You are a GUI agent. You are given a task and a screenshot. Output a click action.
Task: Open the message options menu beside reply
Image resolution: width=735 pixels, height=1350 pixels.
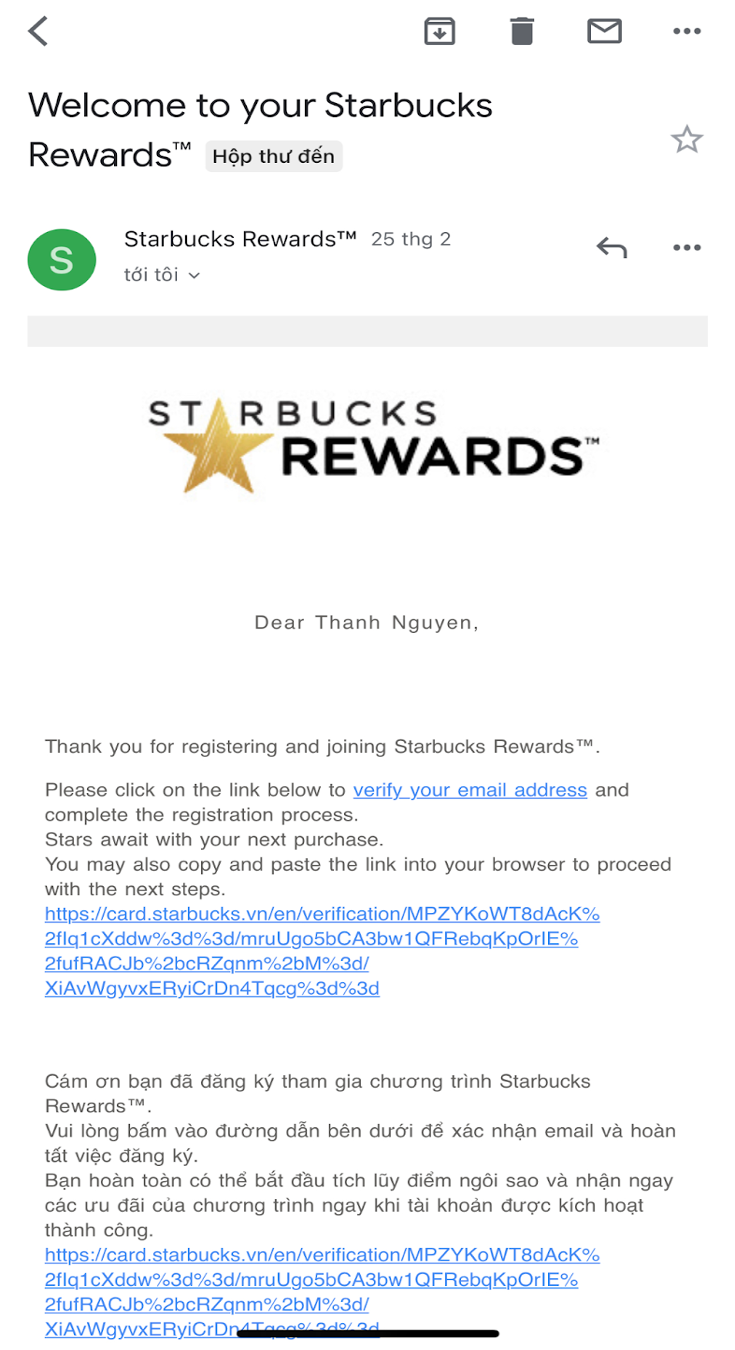[687, 247]
